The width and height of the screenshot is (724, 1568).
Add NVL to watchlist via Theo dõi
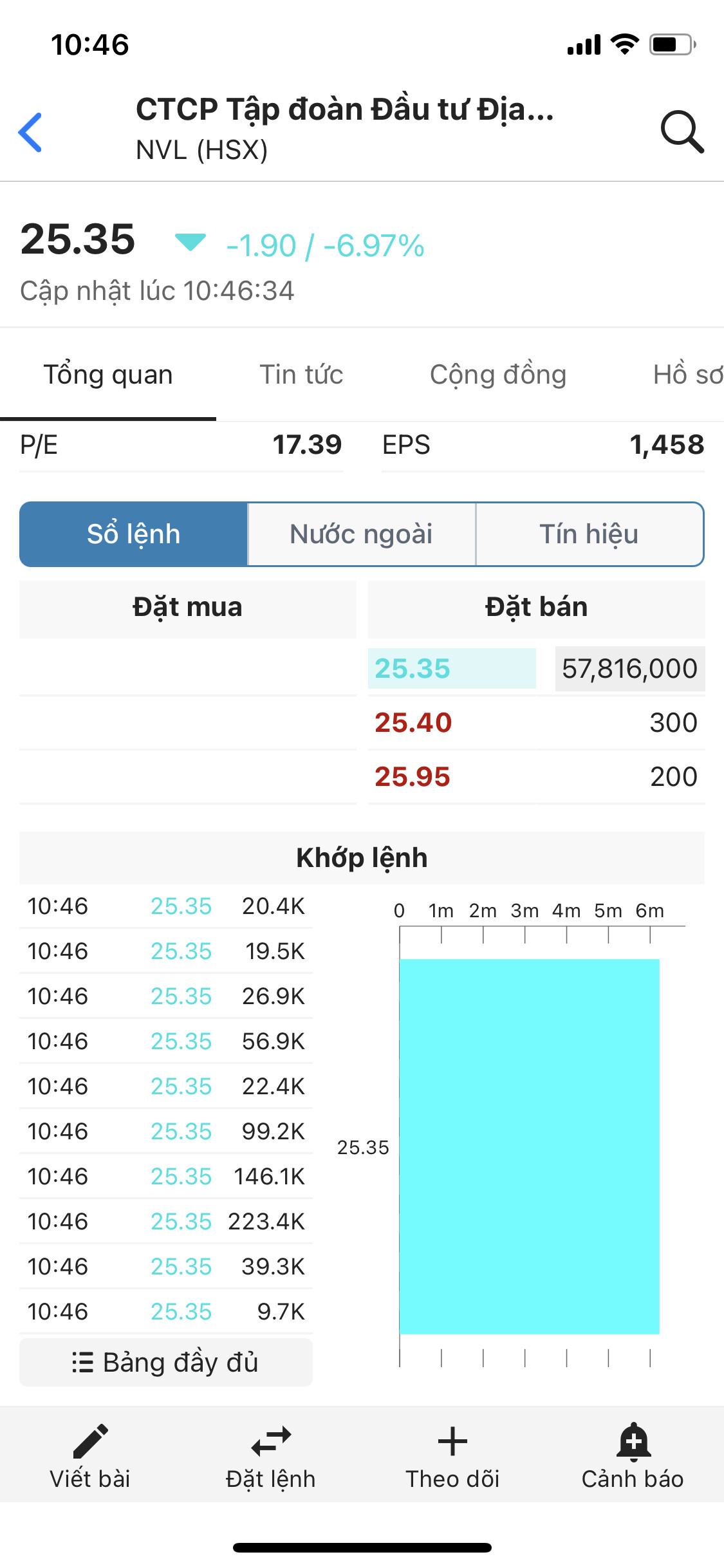click(x=452, y=1456)
